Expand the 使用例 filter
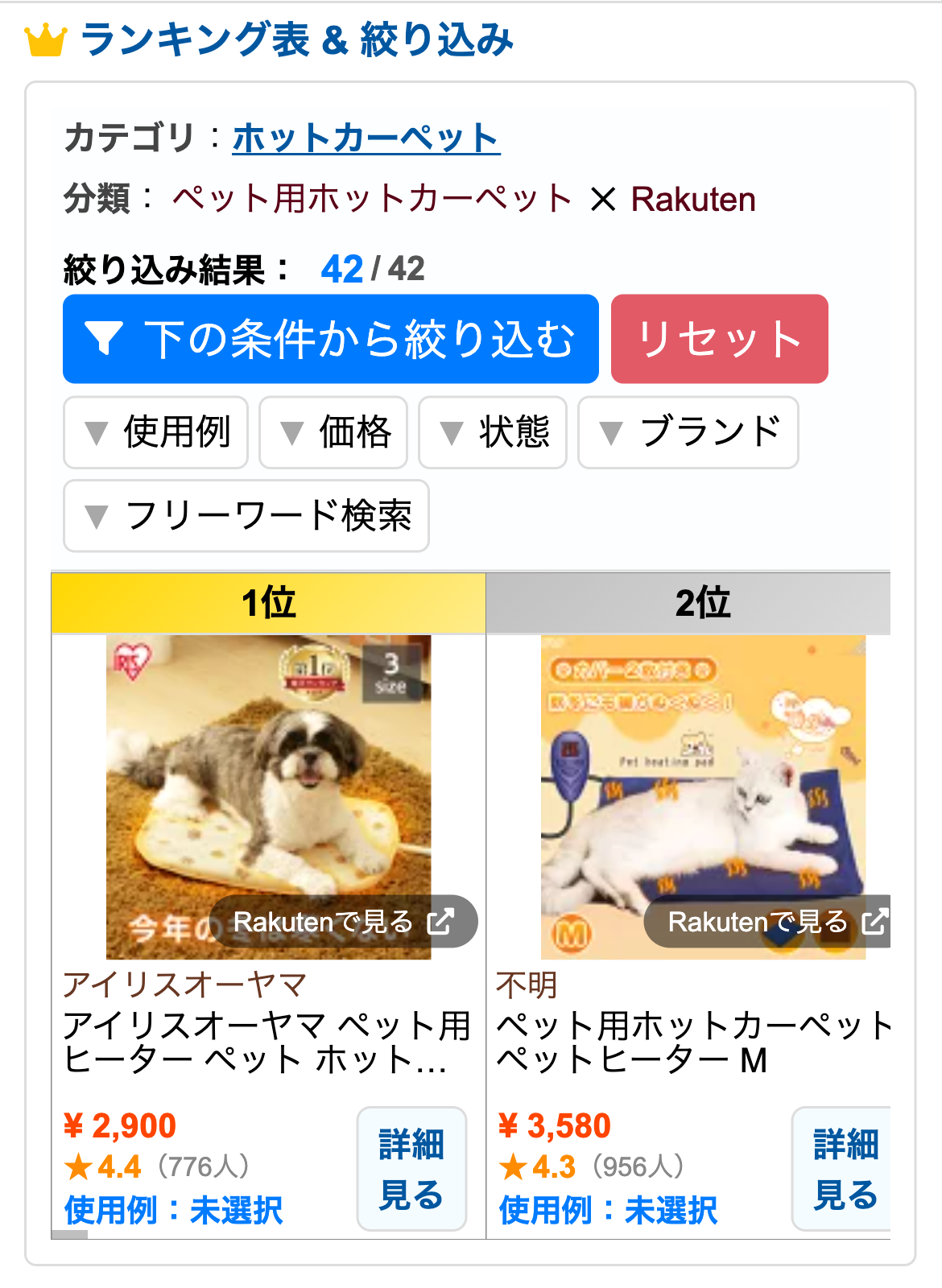Viewport: 942px width, 1288px height. (156, 432)
